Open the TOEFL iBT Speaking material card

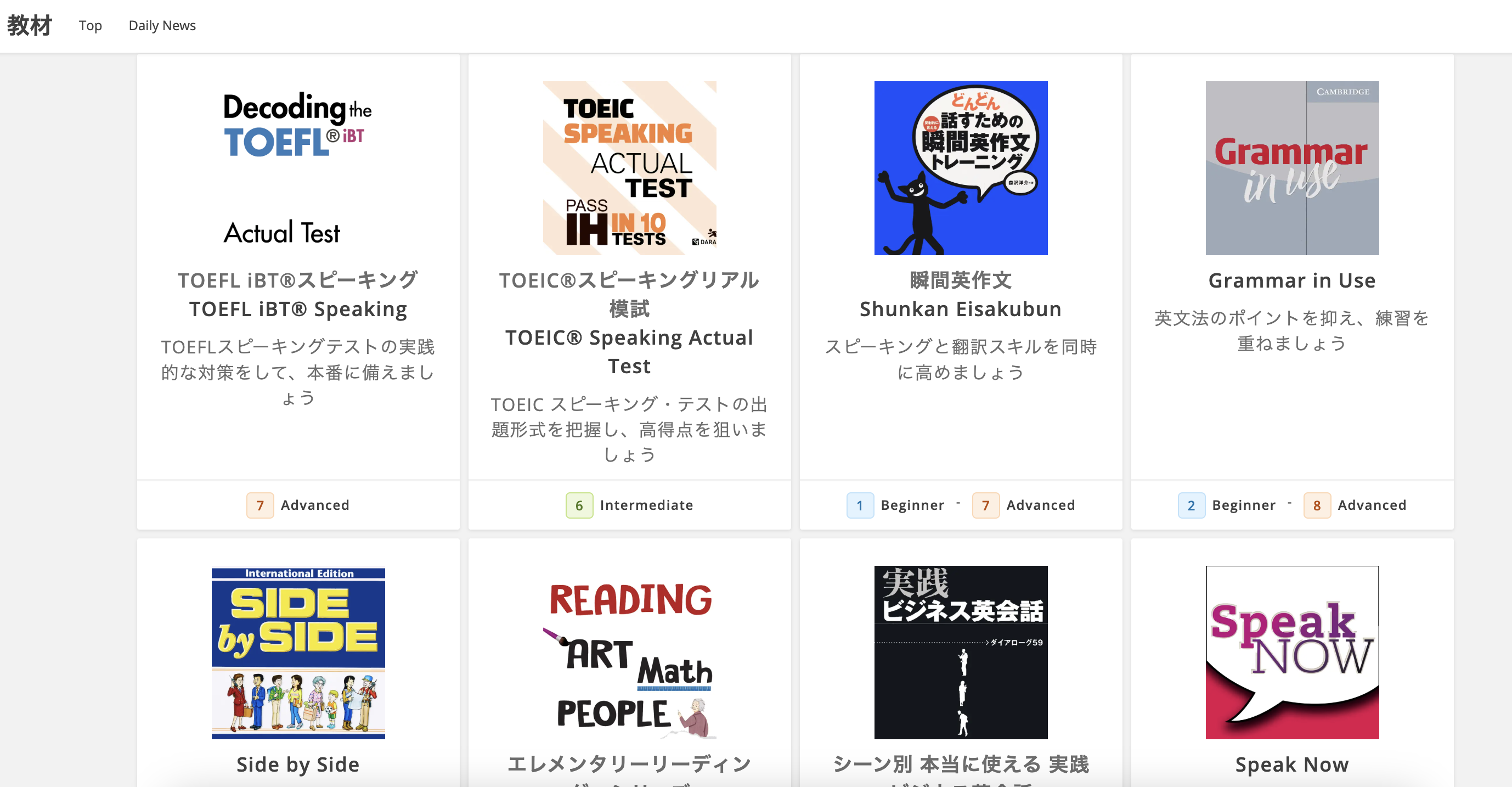coord(298,294)
